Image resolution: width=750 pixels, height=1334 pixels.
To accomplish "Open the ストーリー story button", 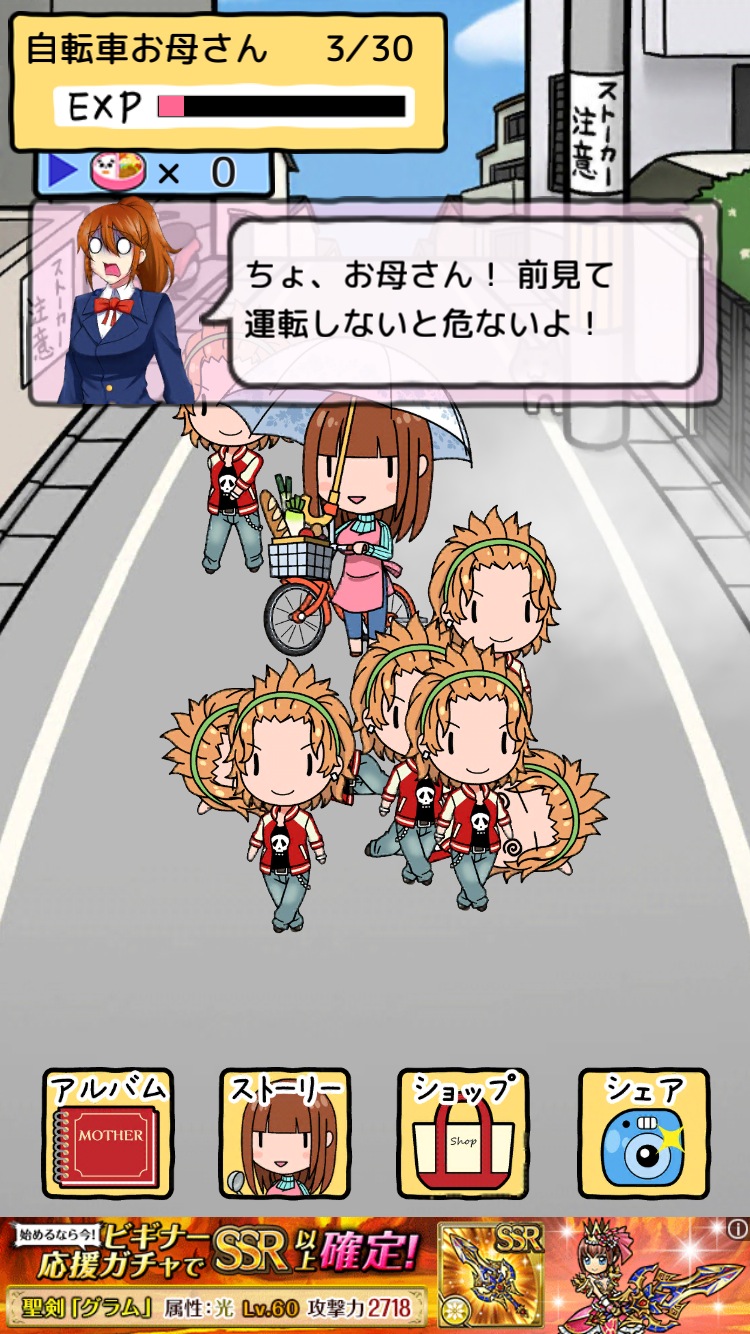I will pyautogui.click(x=285, y=1133).
